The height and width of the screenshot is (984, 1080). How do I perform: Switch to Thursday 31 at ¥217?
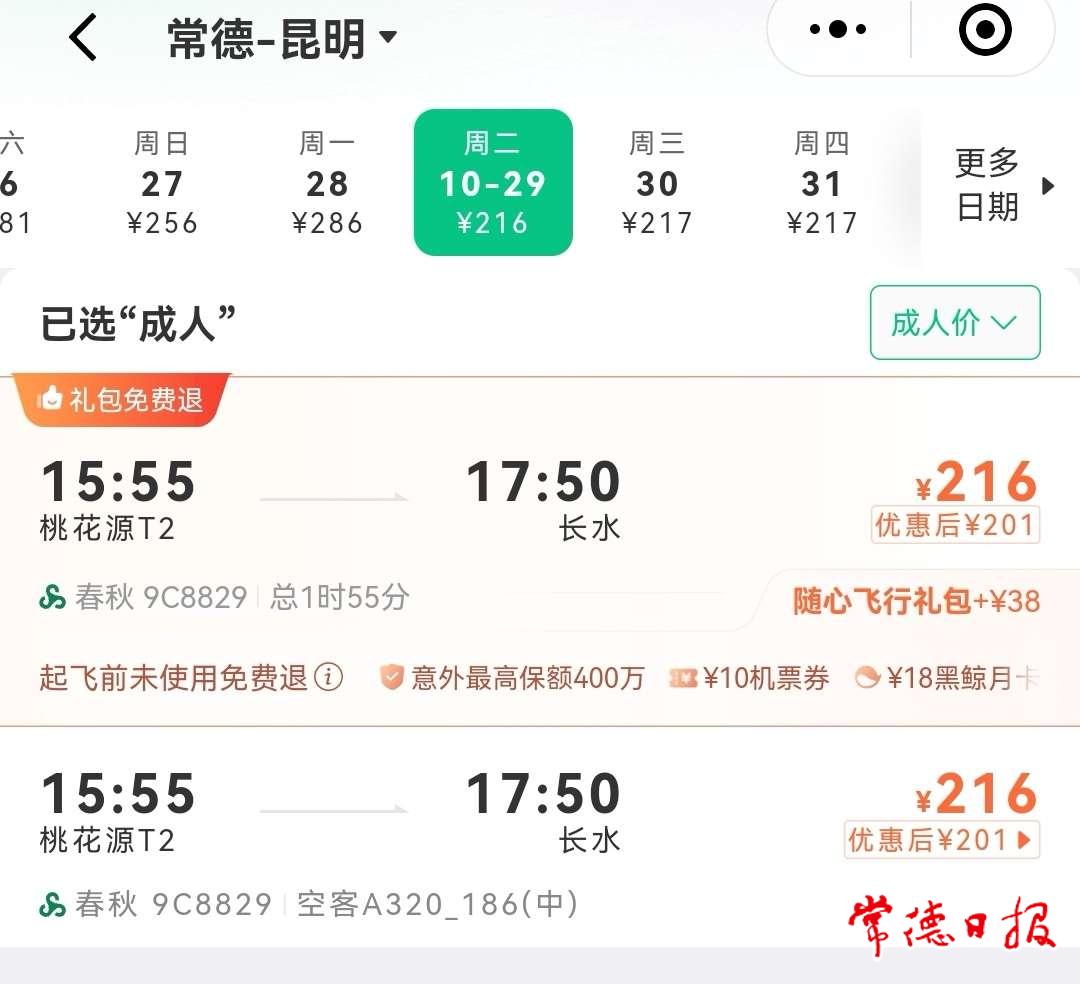click(x=821, y=183)
